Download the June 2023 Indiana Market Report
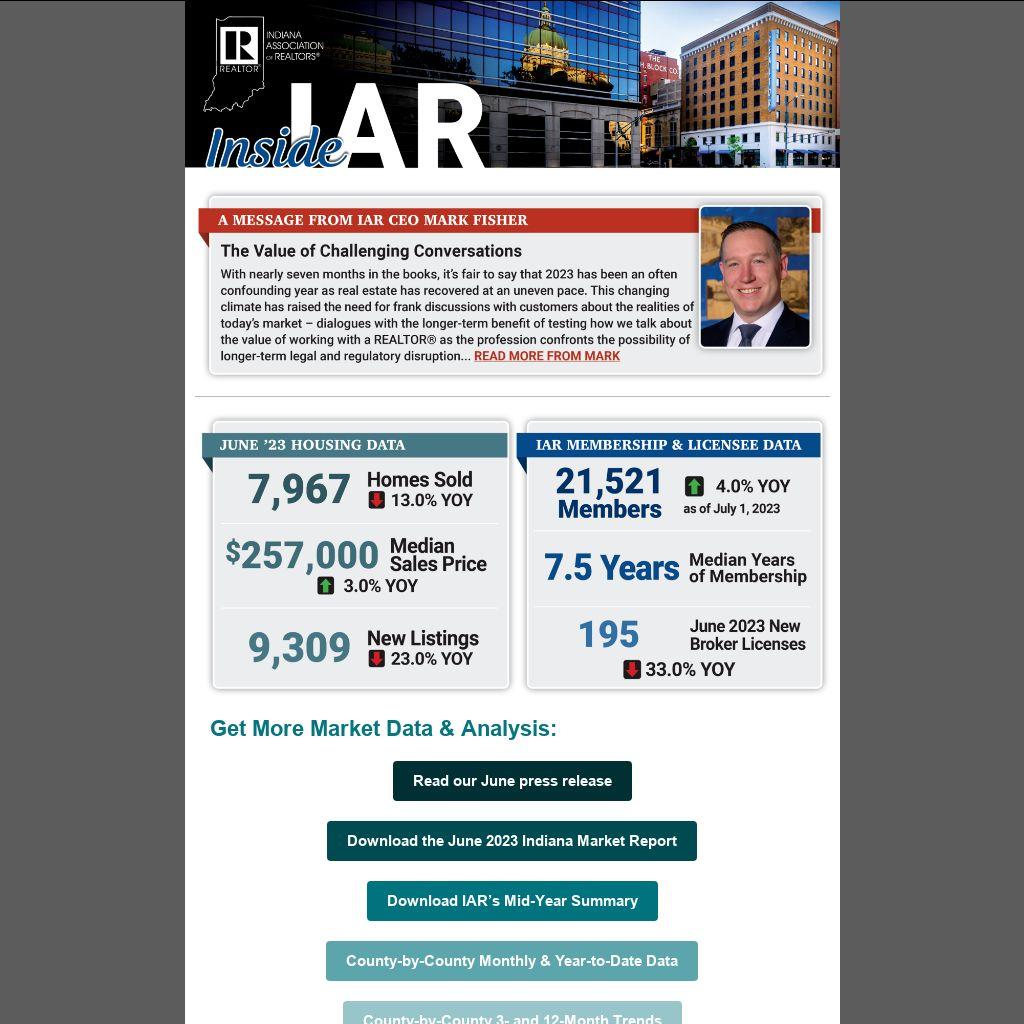Screen dimensions: 1024x1024 point(512,841)
